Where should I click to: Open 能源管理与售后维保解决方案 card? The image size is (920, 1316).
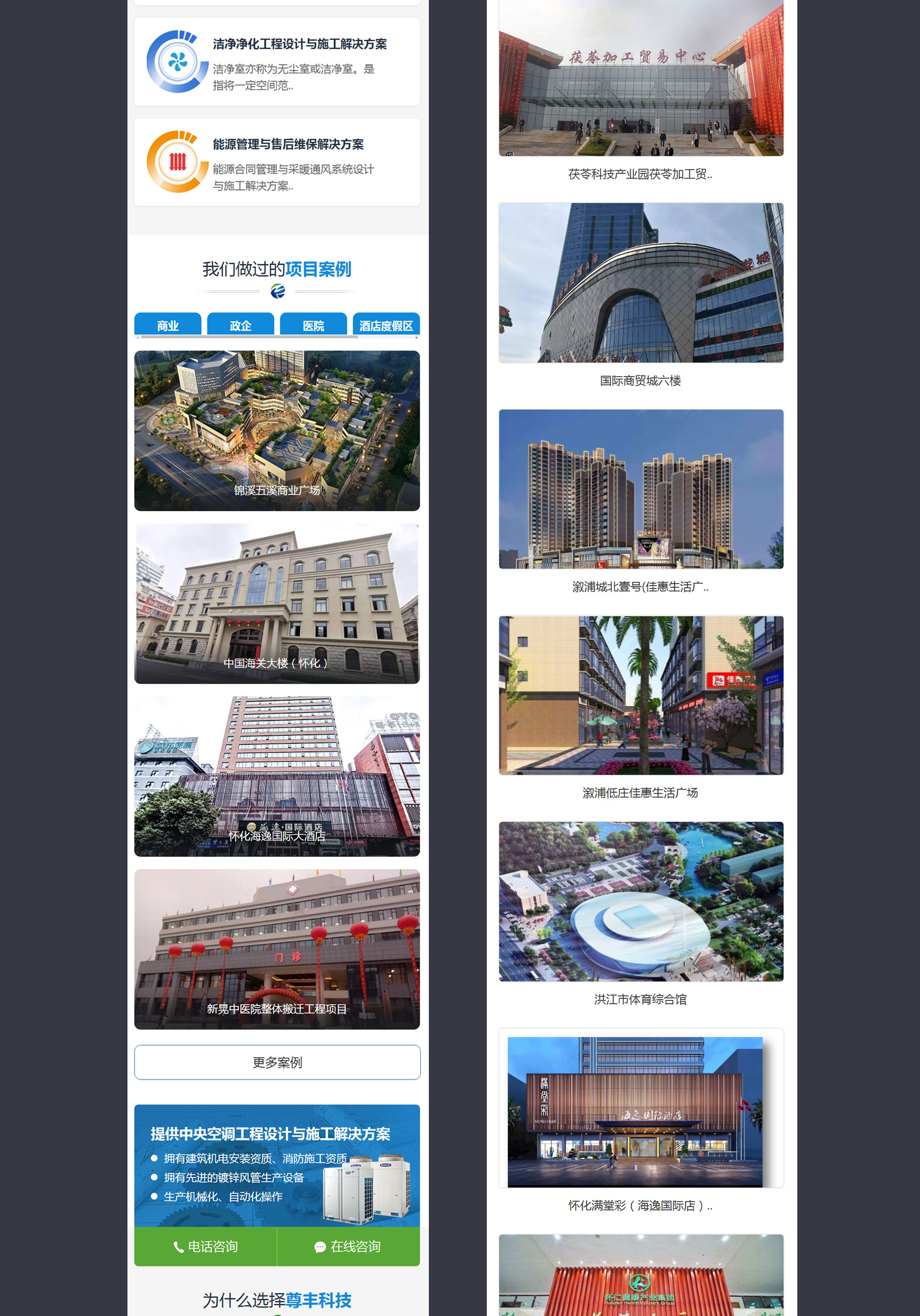pyautogui.click(x=277, y=162)
